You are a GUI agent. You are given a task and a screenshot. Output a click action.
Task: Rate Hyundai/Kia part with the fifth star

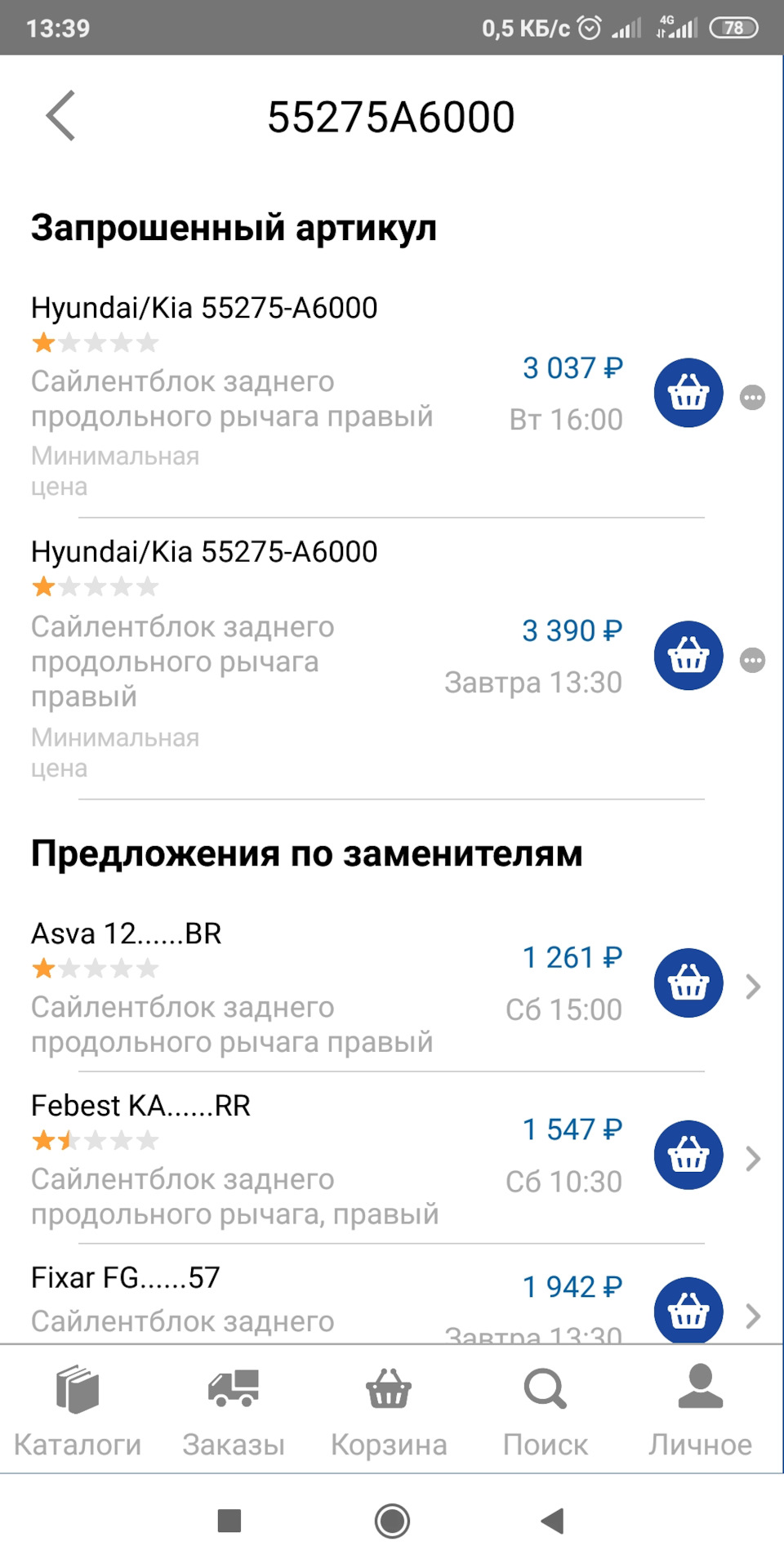149,342
